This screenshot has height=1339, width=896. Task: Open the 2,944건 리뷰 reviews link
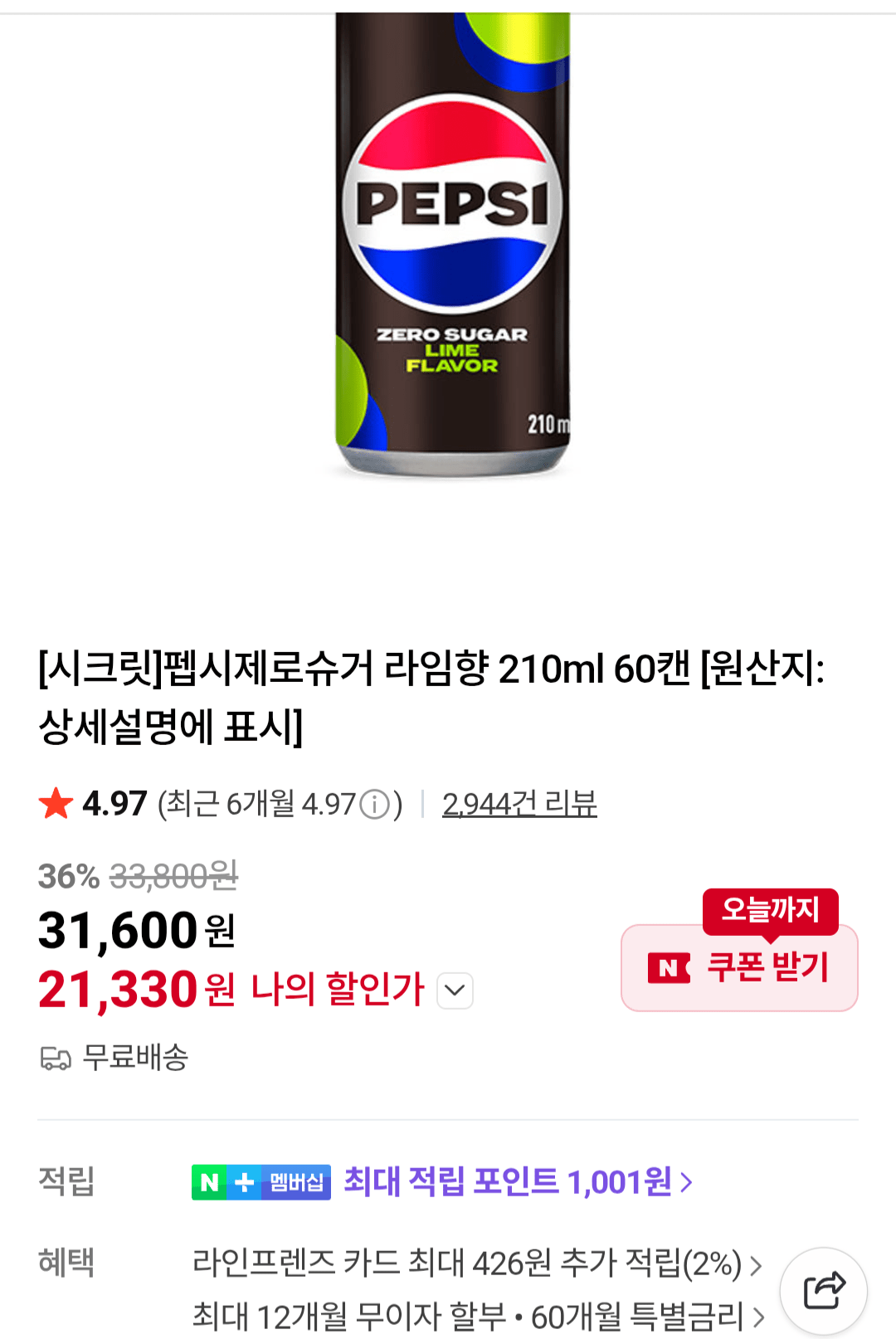[519, 803]
